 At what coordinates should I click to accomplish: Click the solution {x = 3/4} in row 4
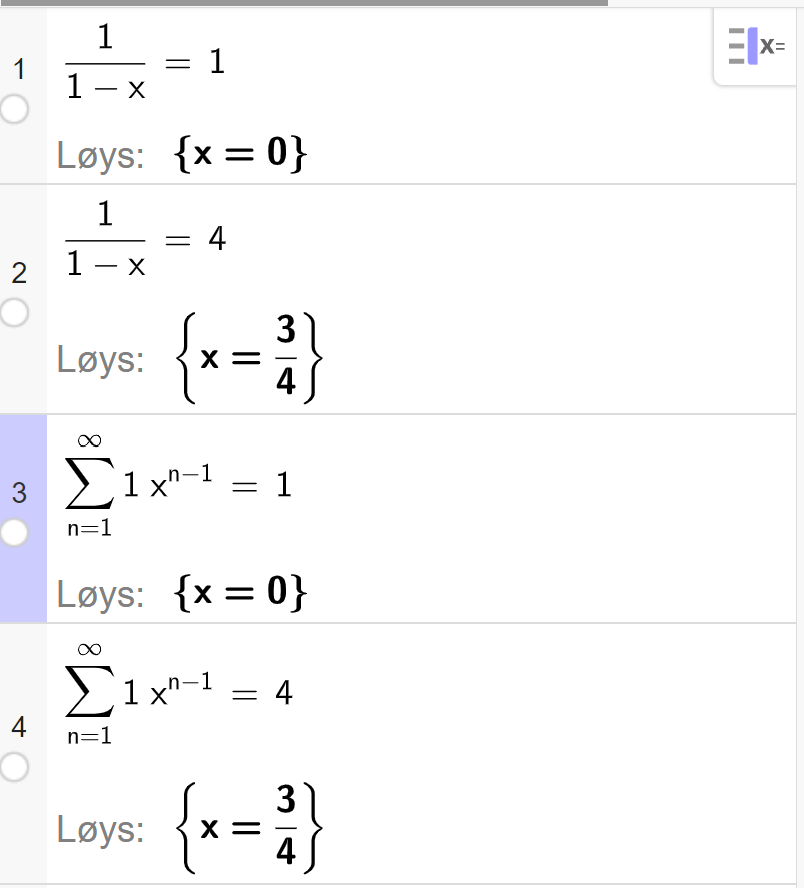click(251, 827)
